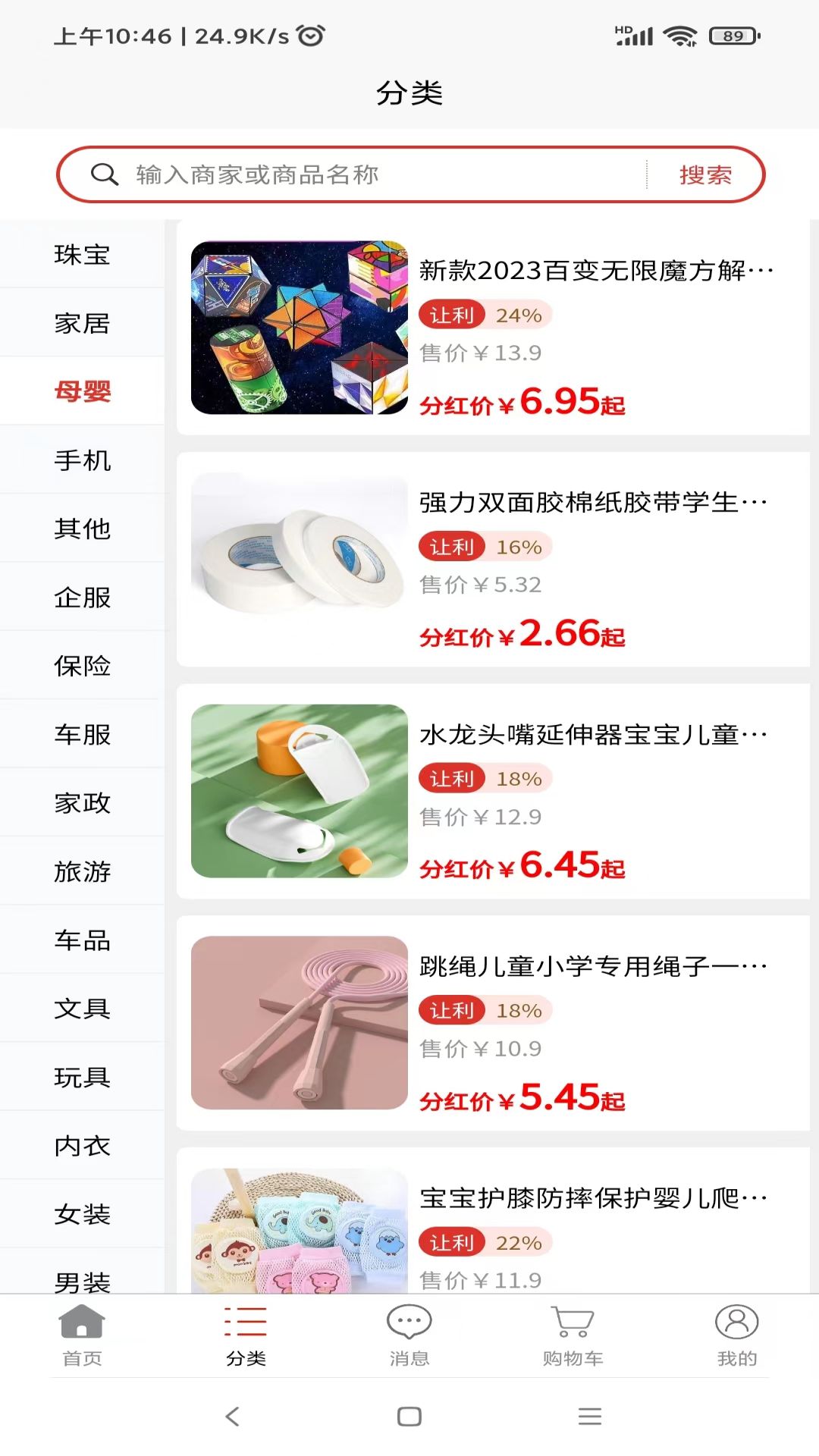
Task: Open the 我的 profile icon
Action: point(736,1321)
